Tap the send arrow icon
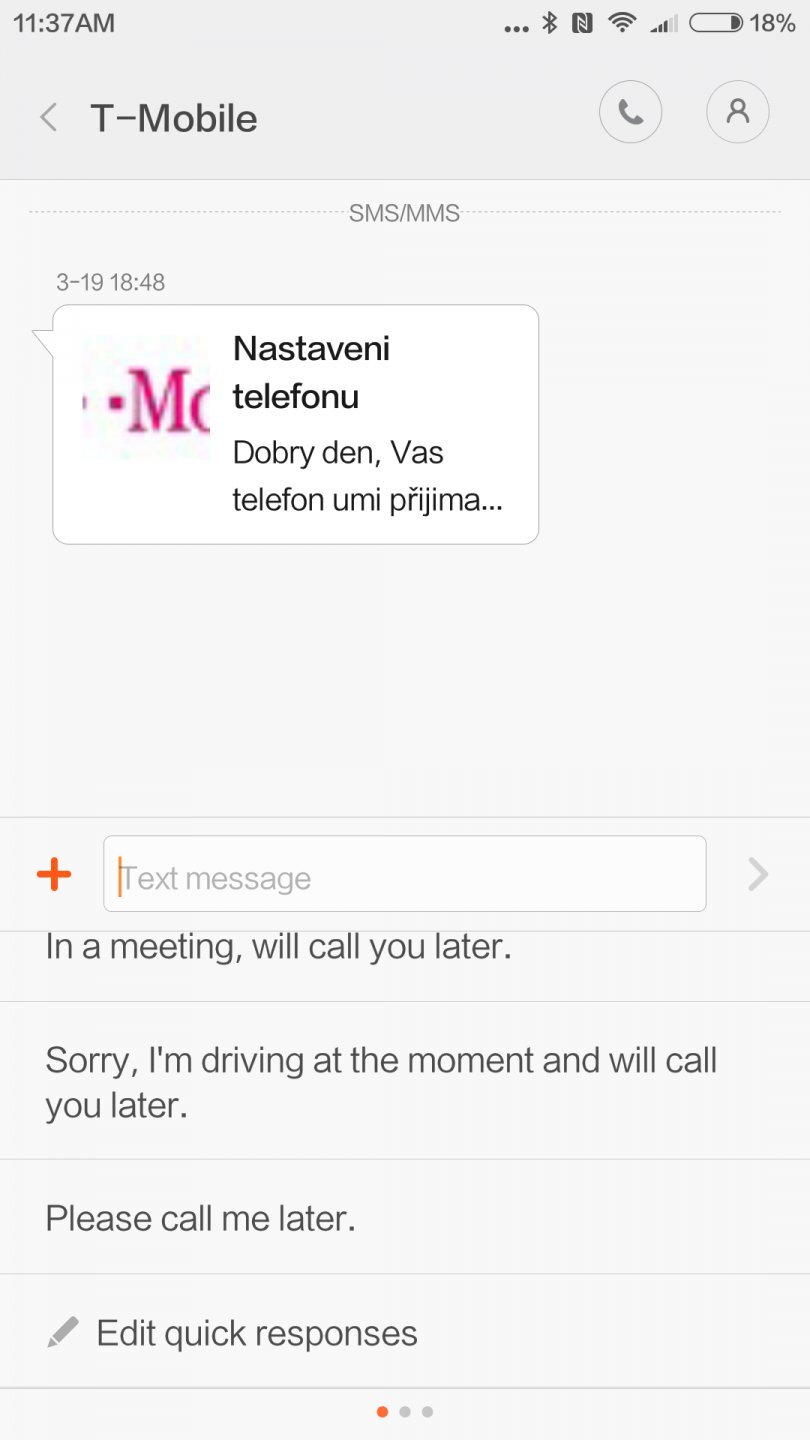 758,875
